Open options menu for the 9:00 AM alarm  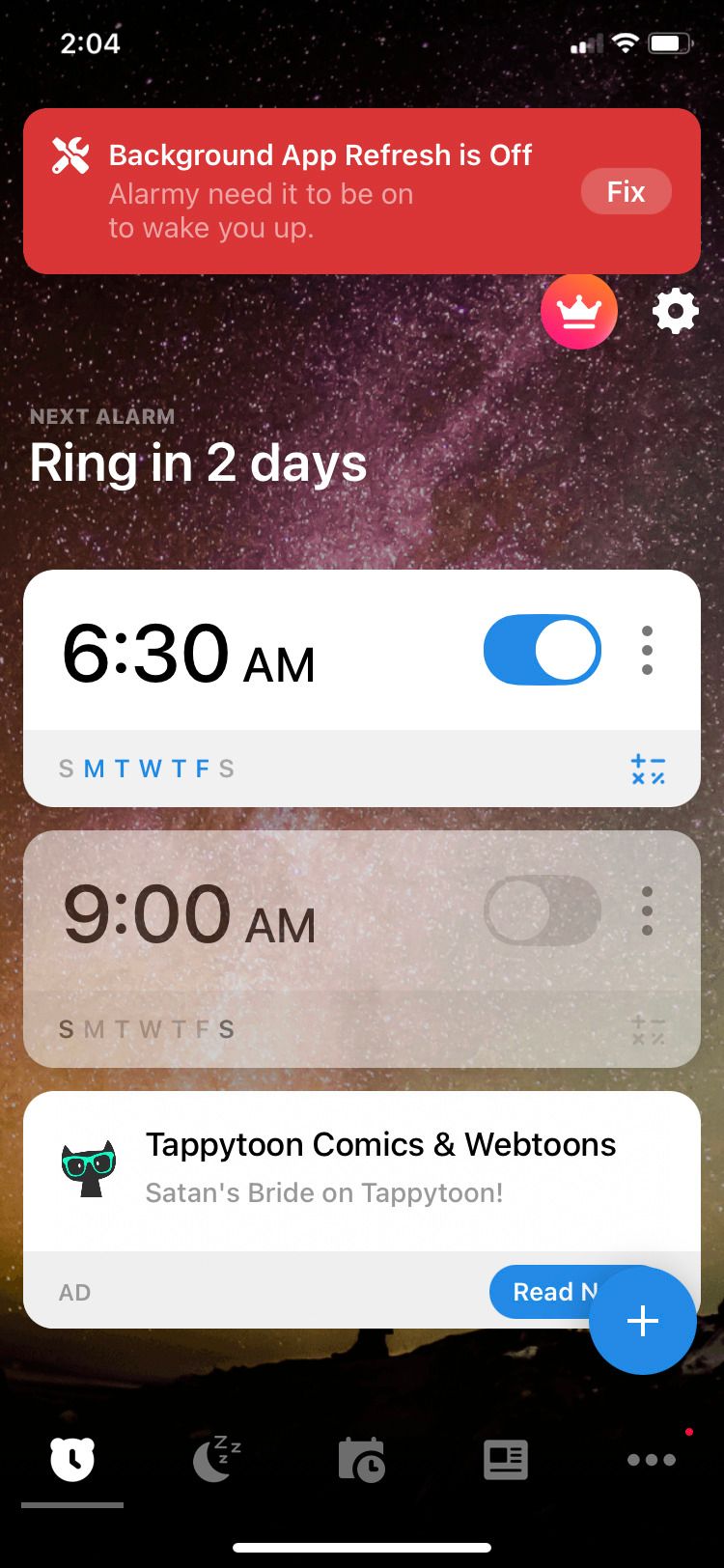coord(647,910)
